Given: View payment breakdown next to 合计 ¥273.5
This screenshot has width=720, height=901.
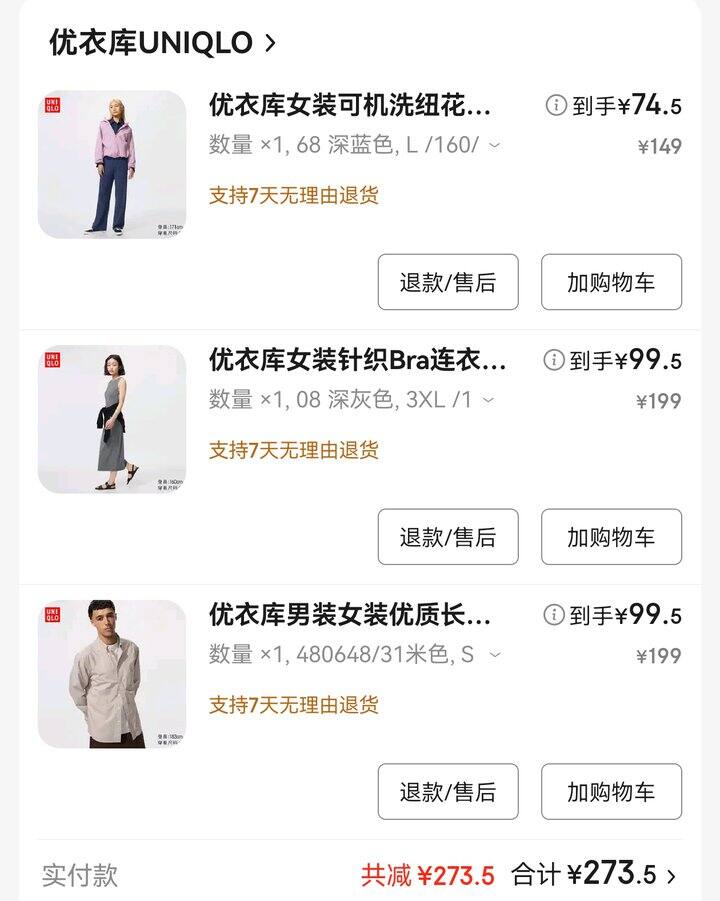Looking at the screenshot, I should (x=671, y=876).
